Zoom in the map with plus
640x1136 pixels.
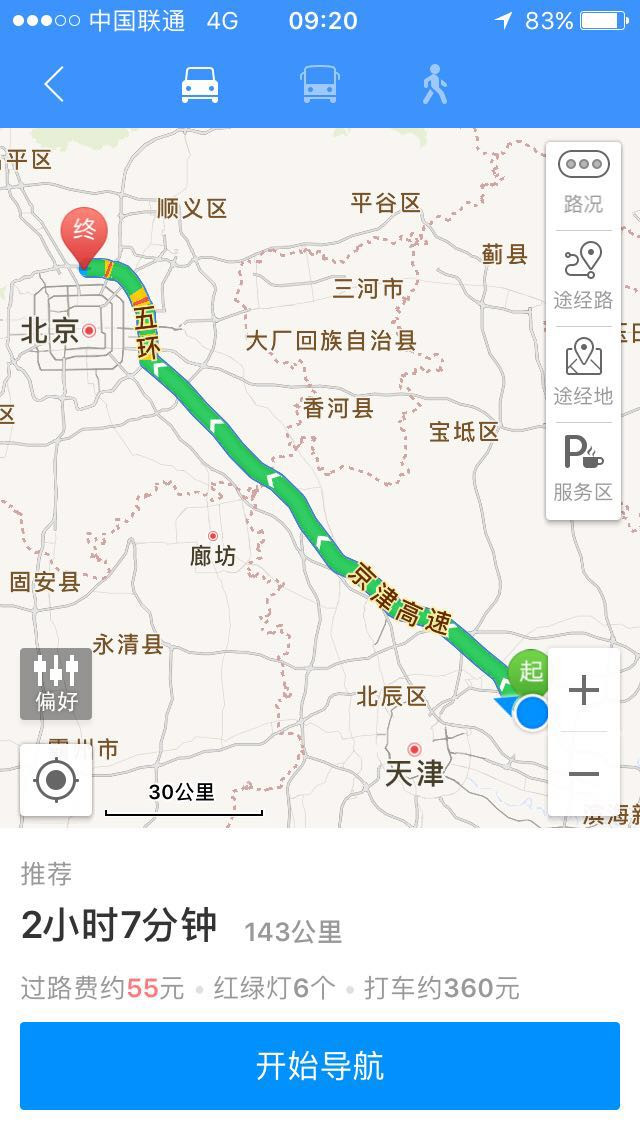pyautogui.click(x=583, y=690)
